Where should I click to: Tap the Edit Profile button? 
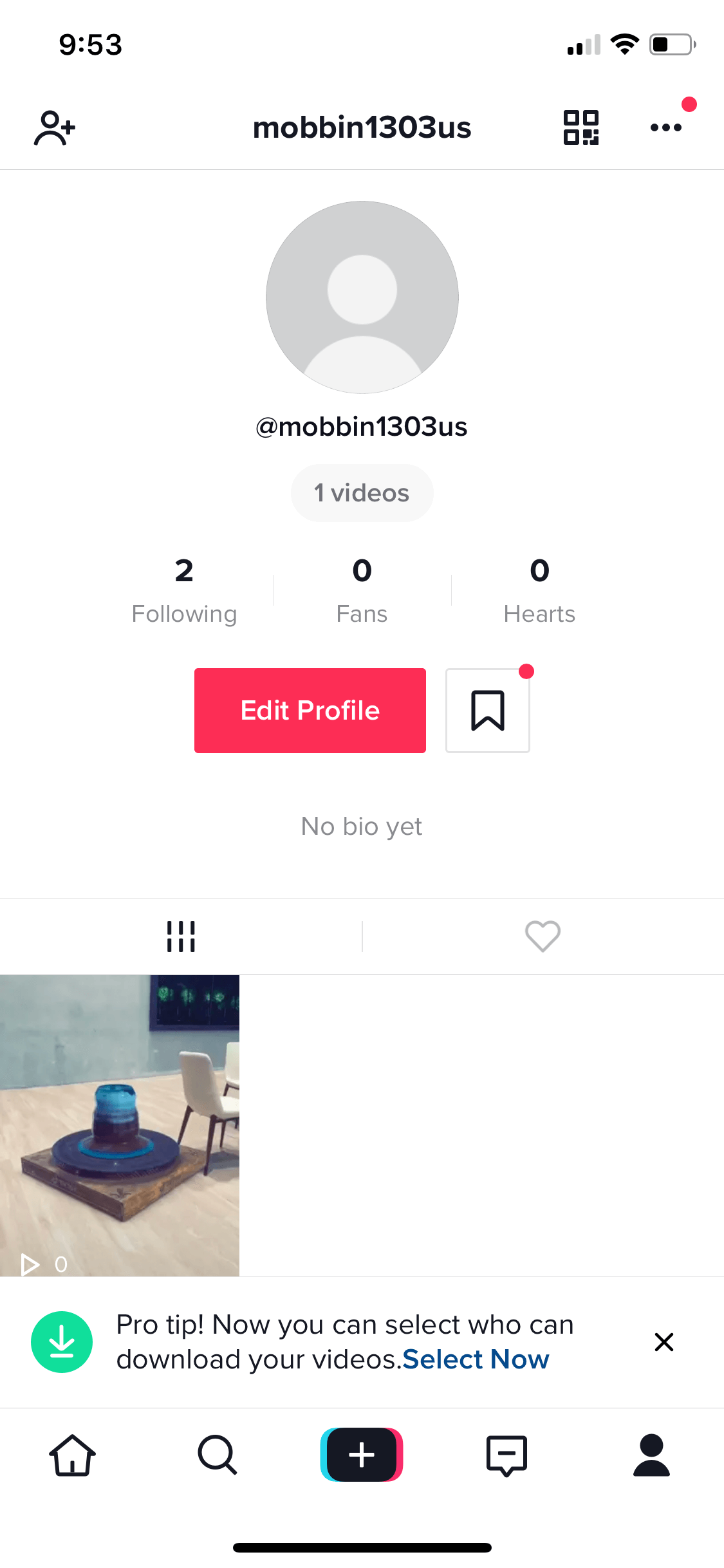click(310, 711)
